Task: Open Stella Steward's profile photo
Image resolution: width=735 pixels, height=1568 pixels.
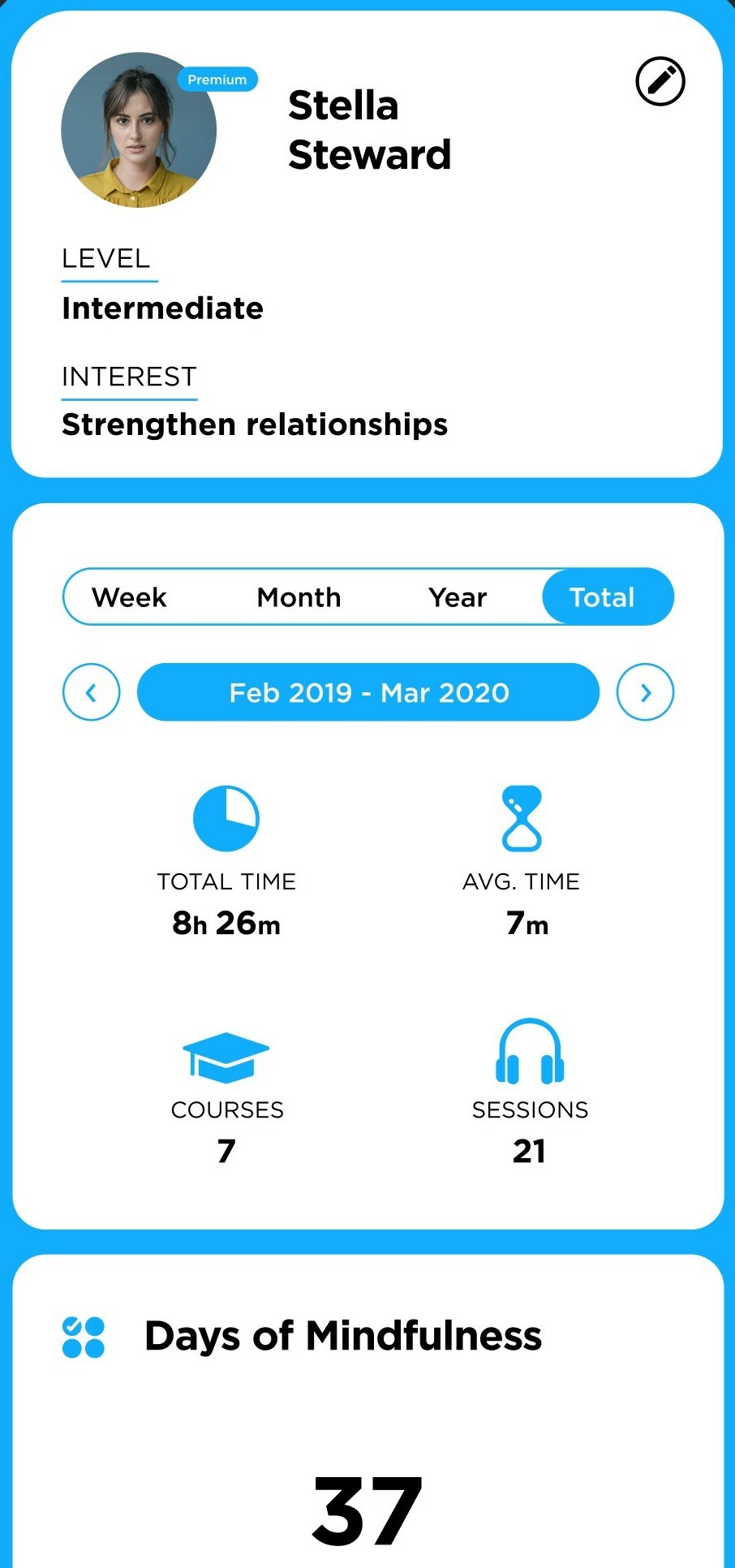Action: pyautogui.click(x=139, y=130)
